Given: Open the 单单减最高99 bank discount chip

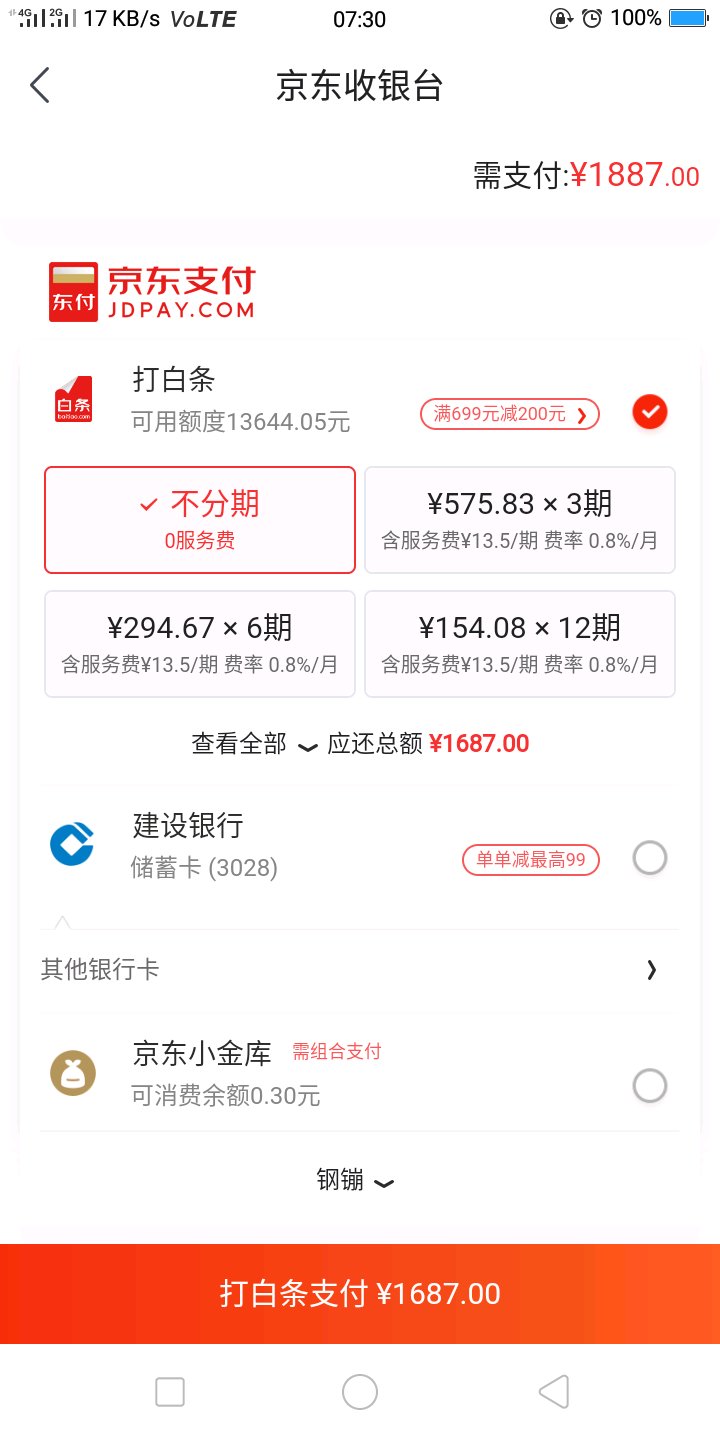Looking at the screenshot, I should tap(531, 860).
